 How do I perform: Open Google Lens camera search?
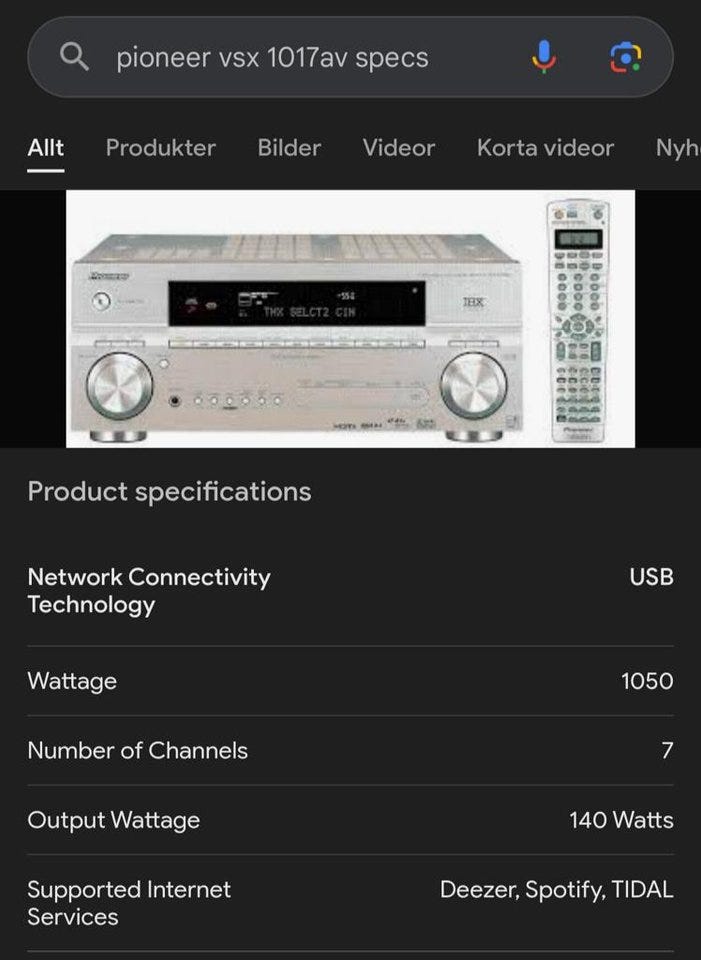coord(625,58)
